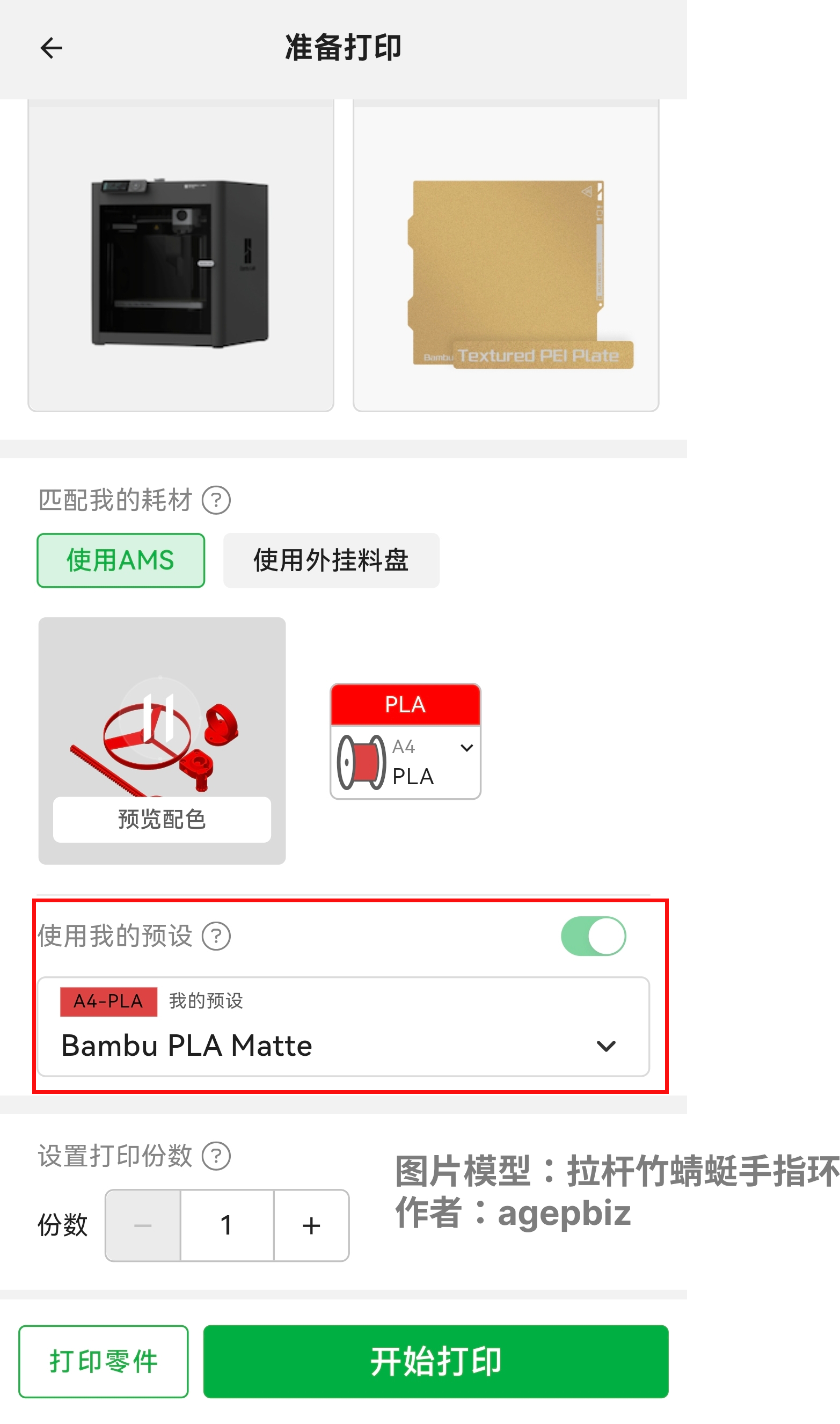Open help for 设置打印份数
This screenshot has width=840, height=1424.
pyautogui.click(x=216, y=1156)
